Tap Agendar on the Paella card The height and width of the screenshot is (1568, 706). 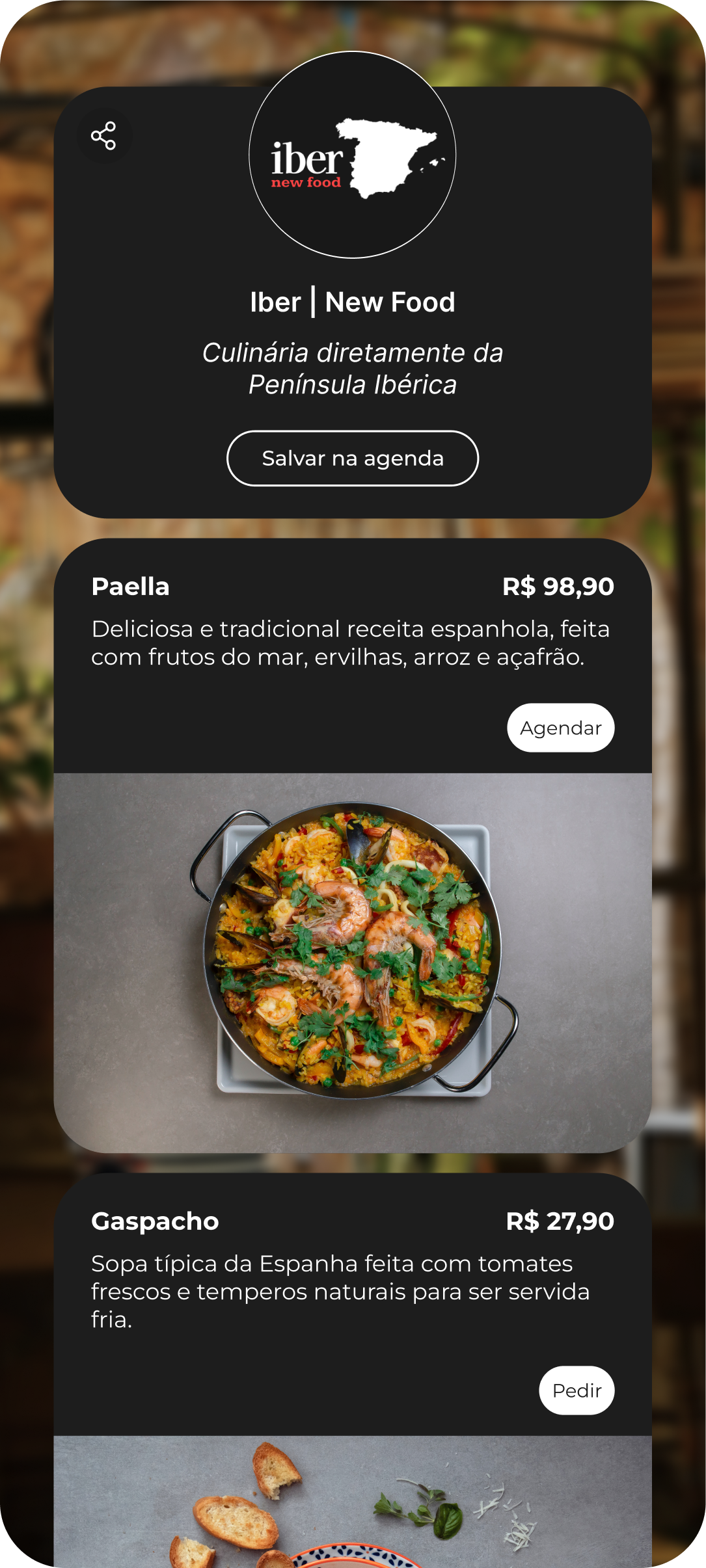point(560,728)
